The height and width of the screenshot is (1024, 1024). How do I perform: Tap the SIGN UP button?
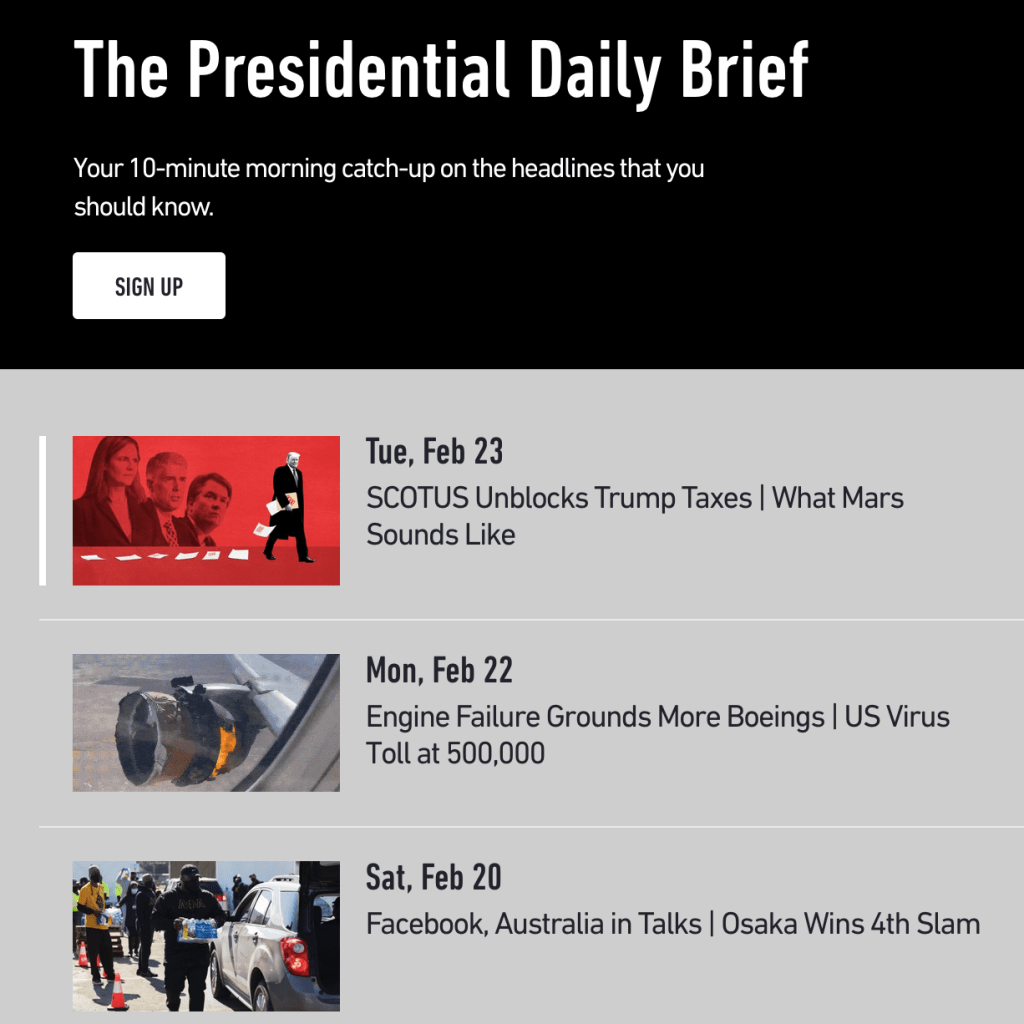149,286
